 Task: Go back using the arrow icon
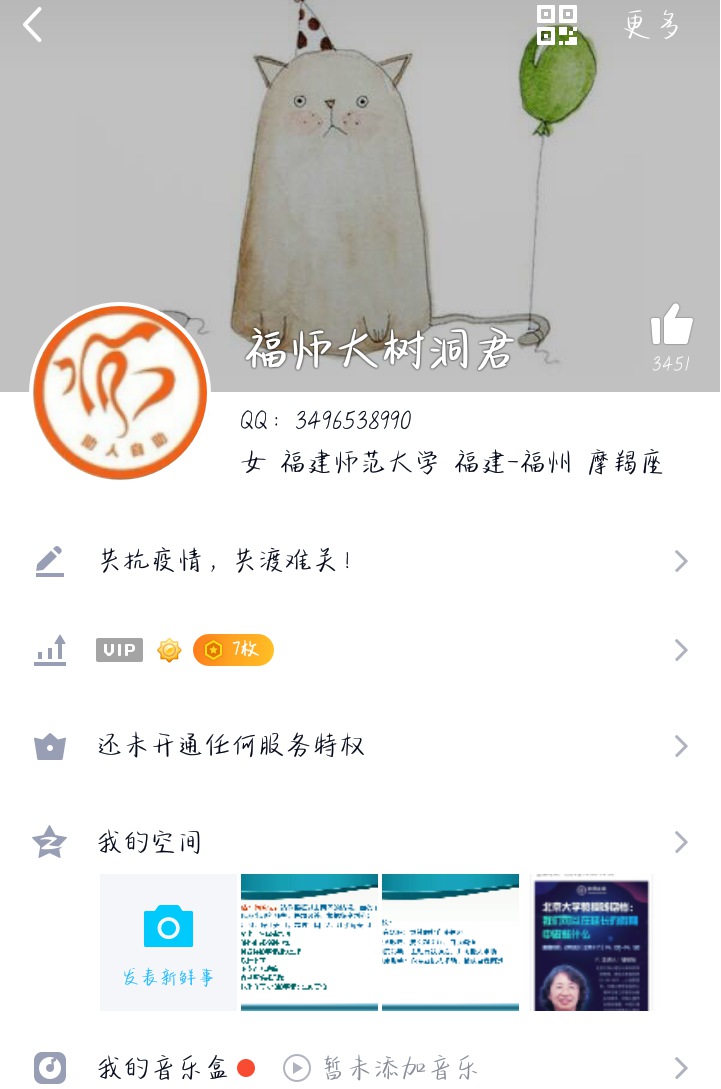pyautogui.click(x=33, y=25)
